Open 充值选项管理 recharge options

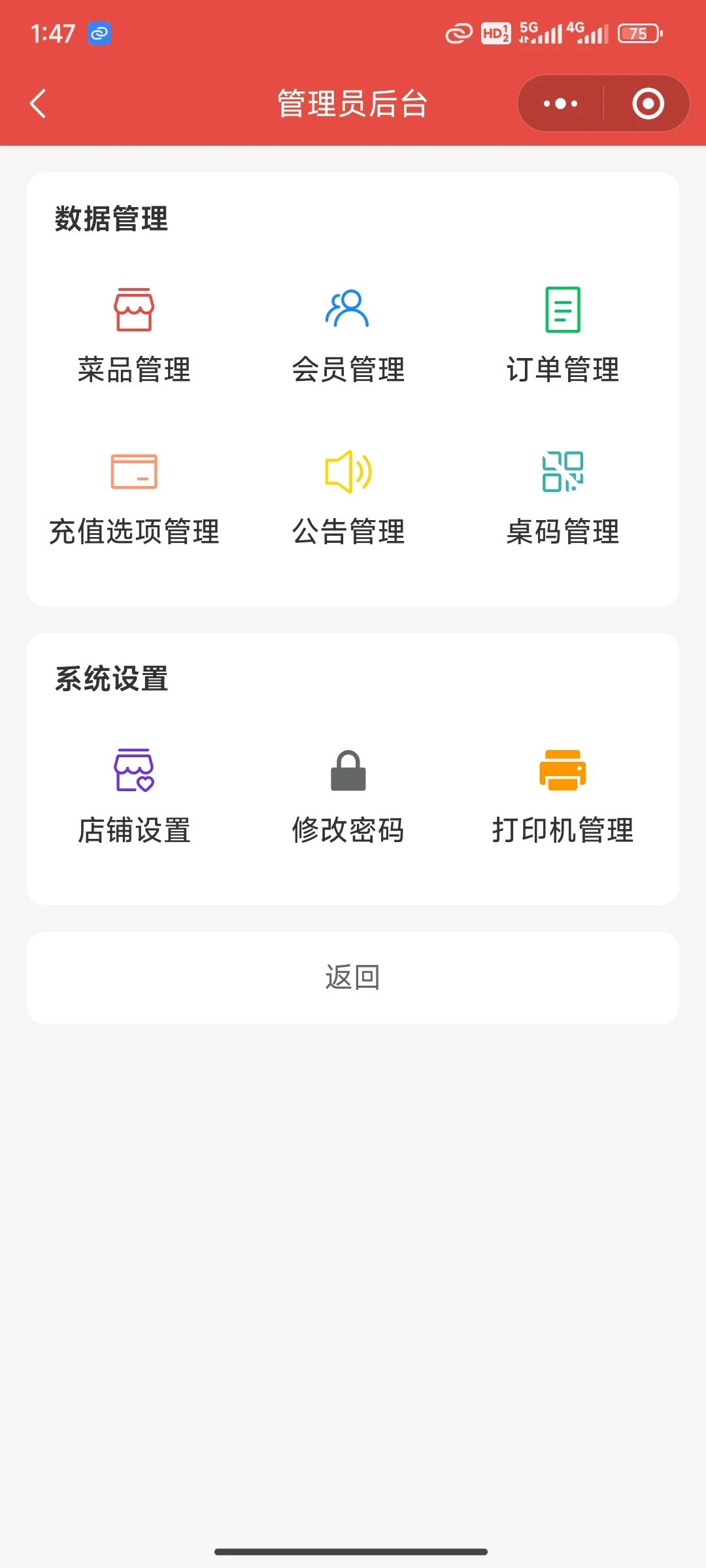[134, 498]
